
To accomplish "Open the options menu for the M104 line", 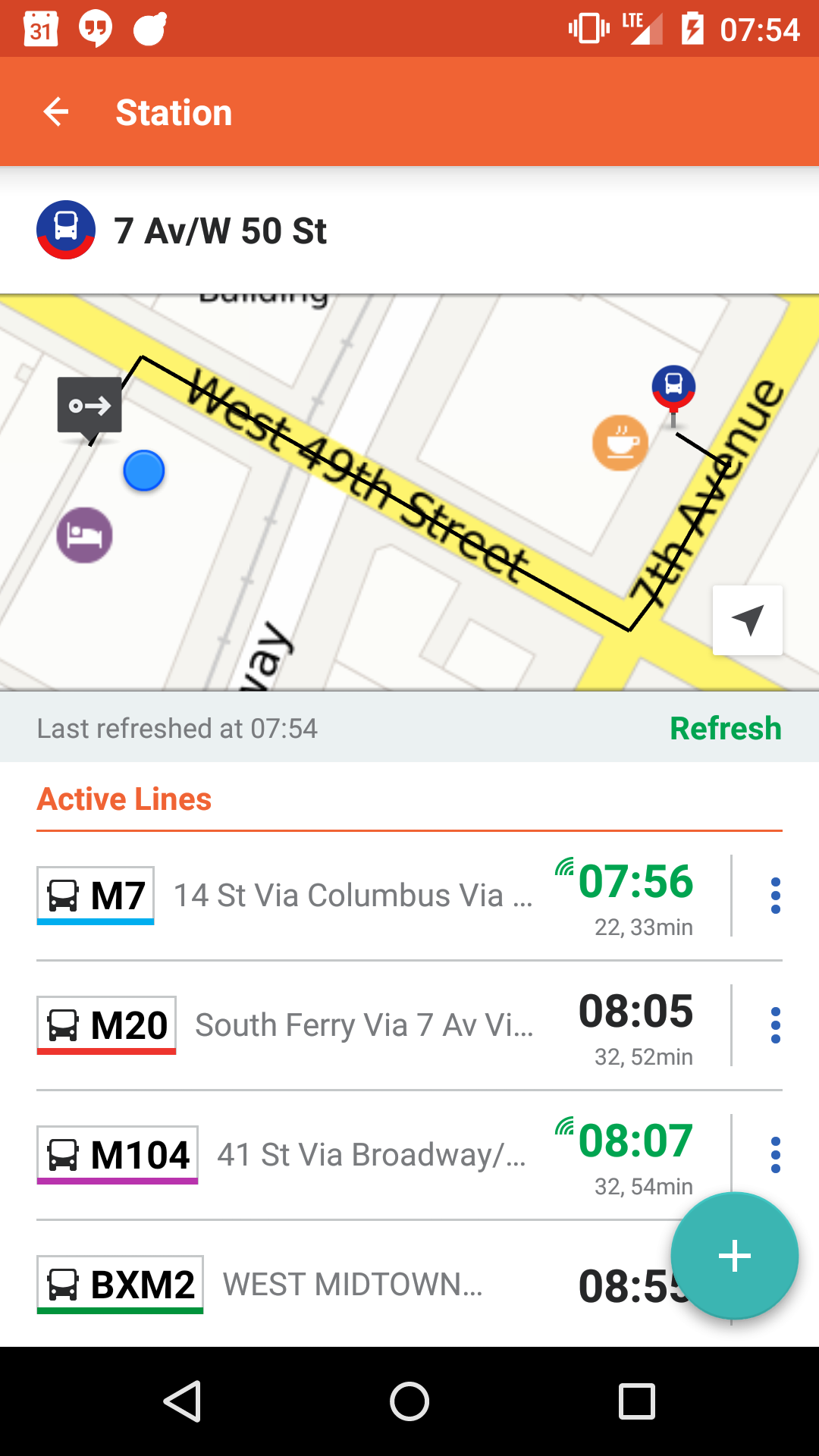I will (776, 1155).
